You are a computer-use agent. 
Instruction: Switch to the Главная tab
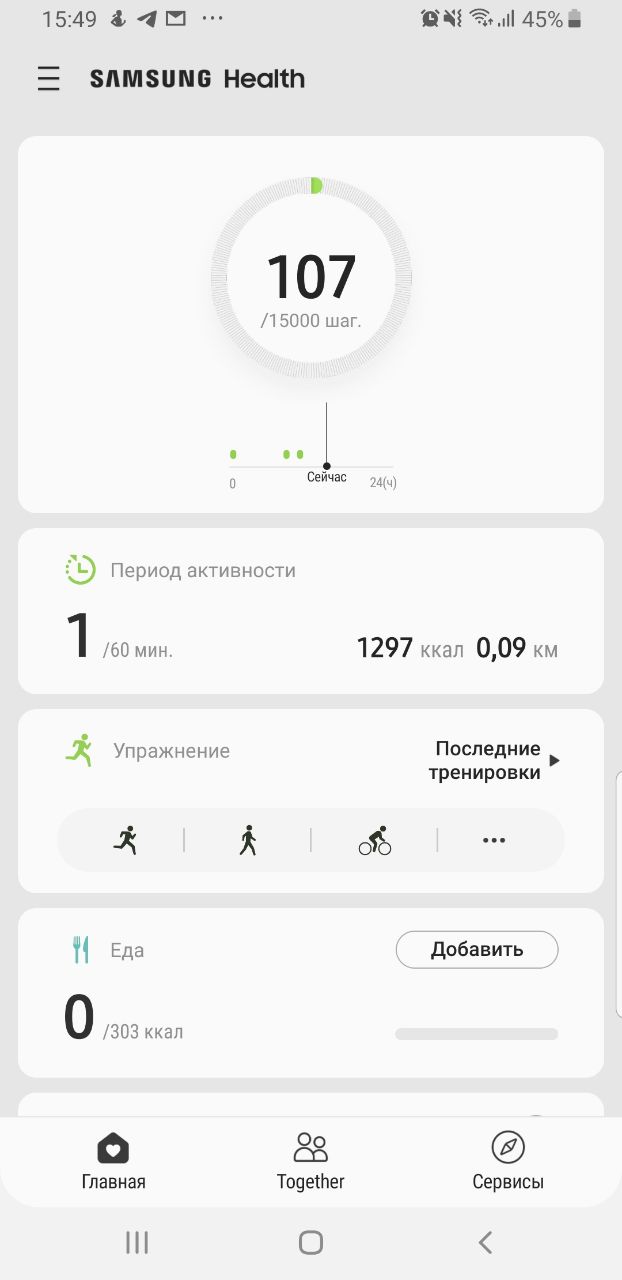[x=113, y=1162]
